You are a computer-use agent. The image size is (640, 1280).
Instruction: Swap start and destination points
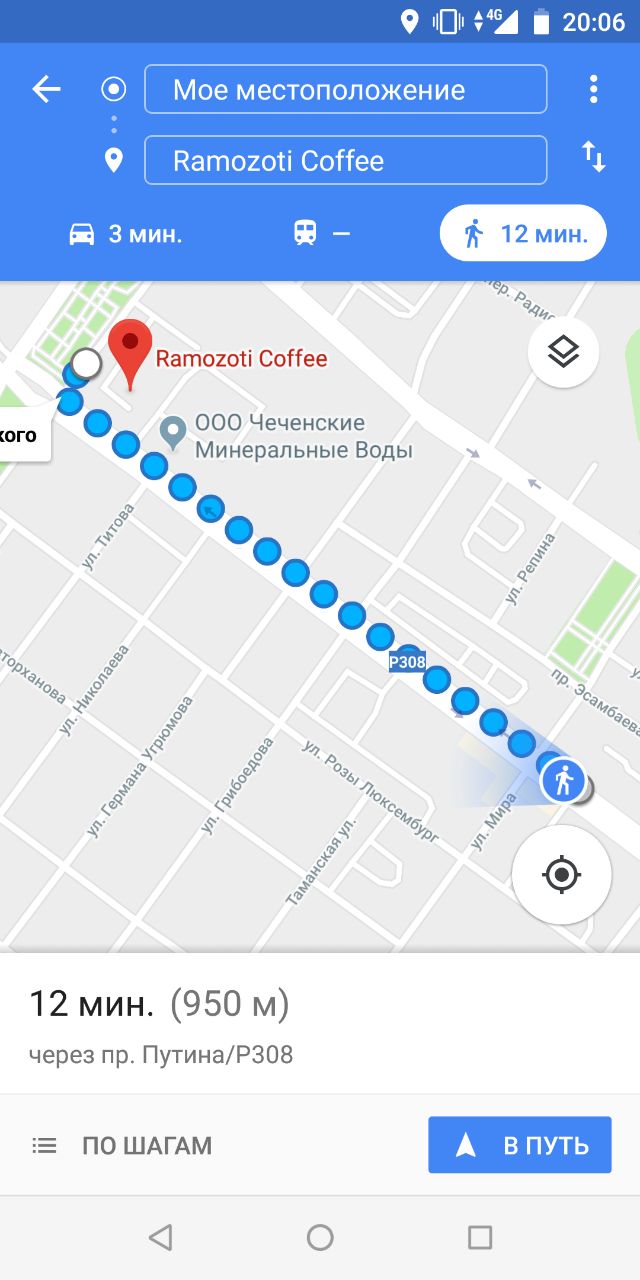tap(594, 157)
